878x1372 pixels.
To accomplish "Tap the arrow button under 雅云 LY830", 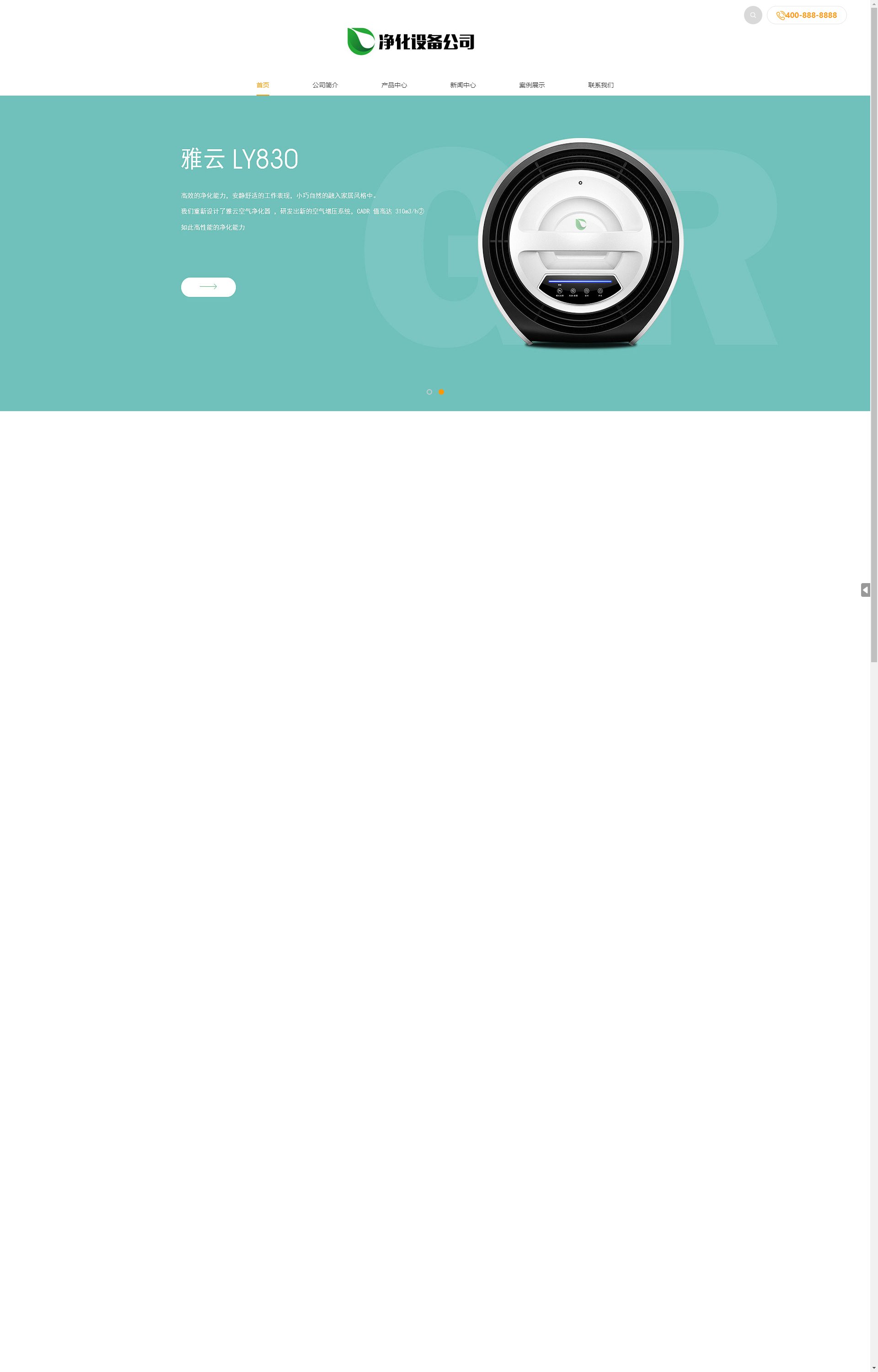I will (x=208, y=287).
